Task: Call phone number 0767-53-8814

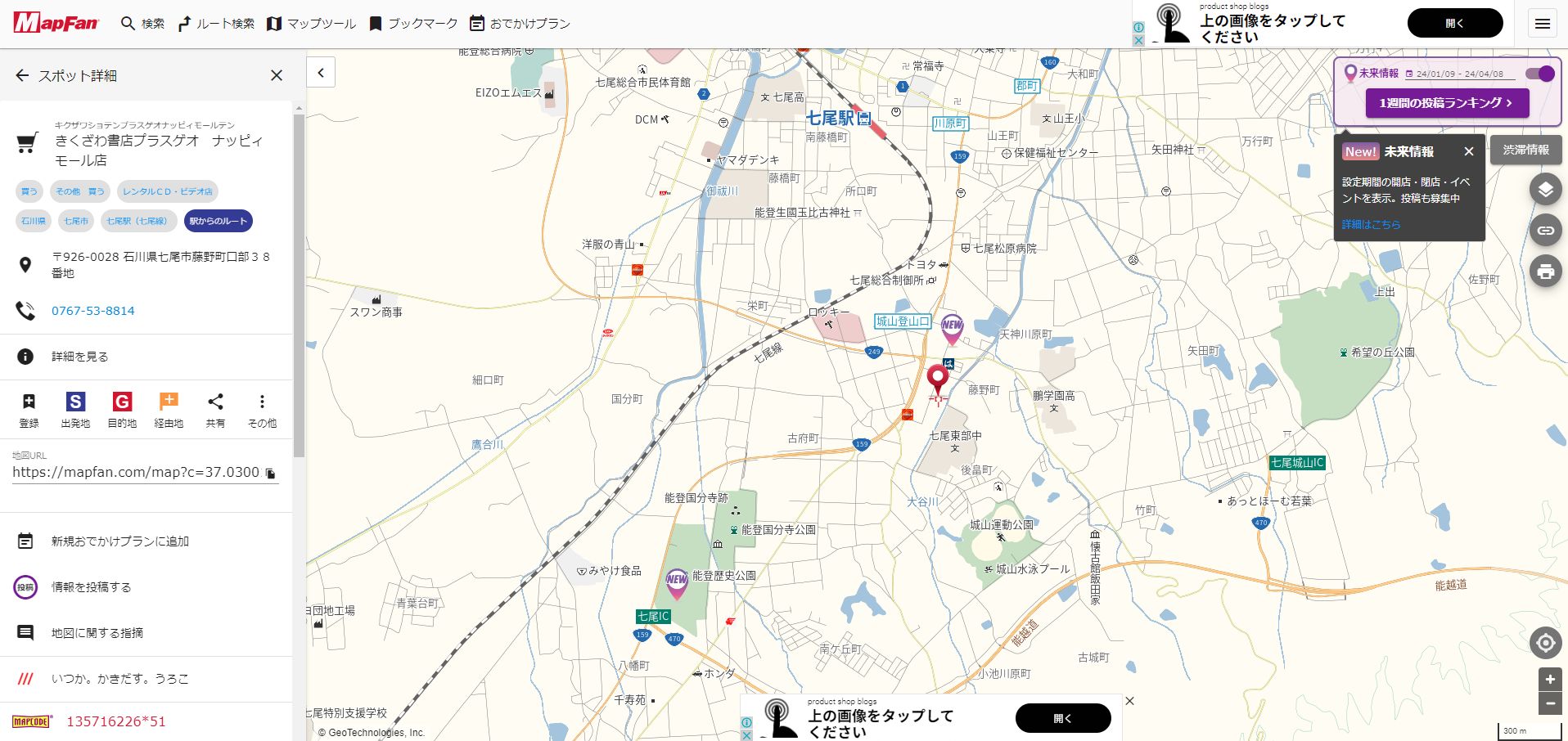Action: pos(93,311)
